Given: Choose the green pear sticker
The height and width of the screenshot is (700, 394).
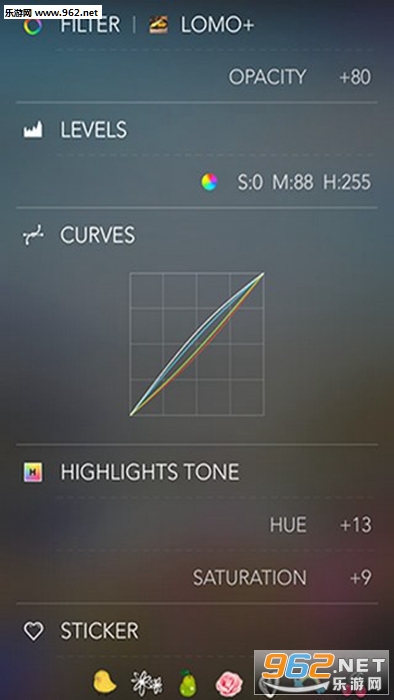Looking at the screenshot, I should tap(188, 683).
